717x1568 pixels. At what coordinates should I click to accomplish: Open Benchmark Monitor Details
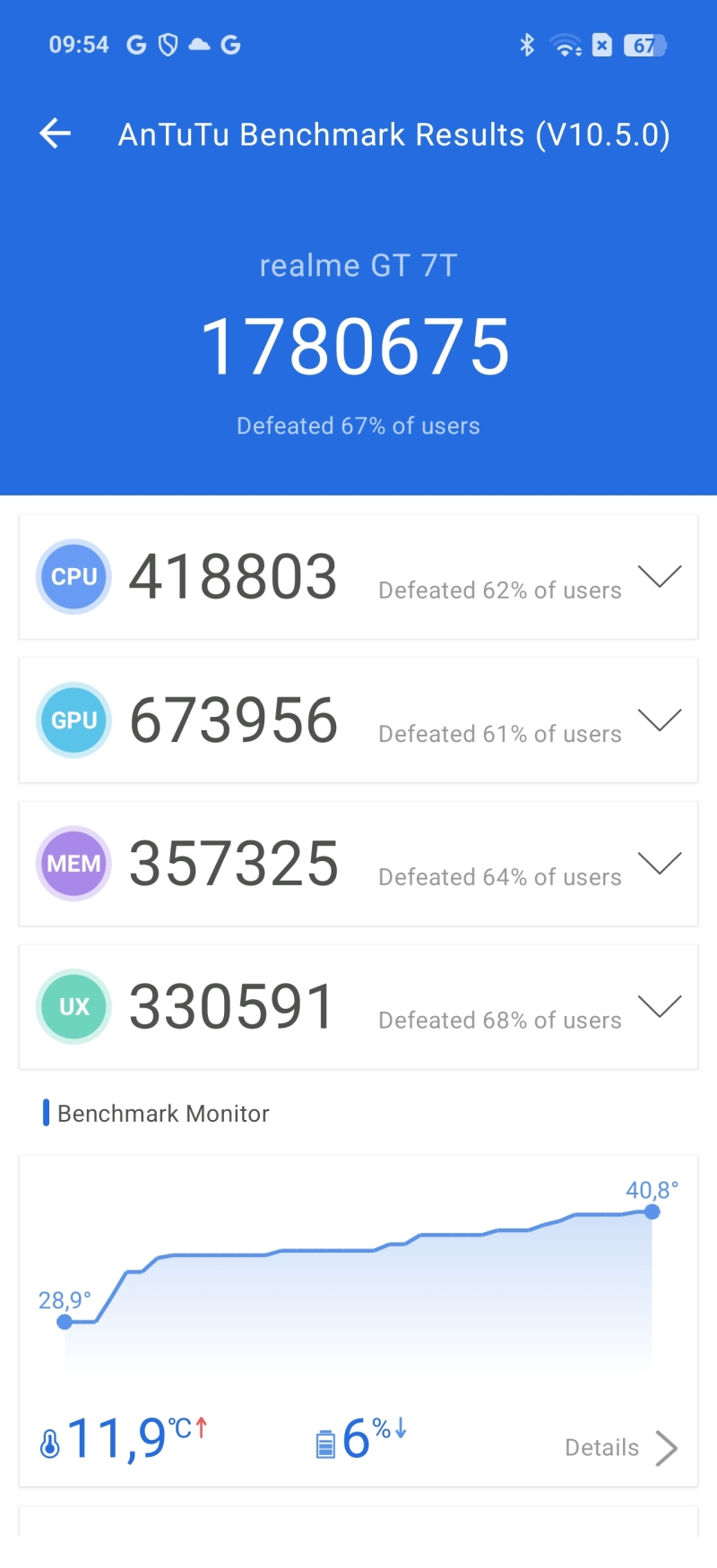click(621, 1448)
